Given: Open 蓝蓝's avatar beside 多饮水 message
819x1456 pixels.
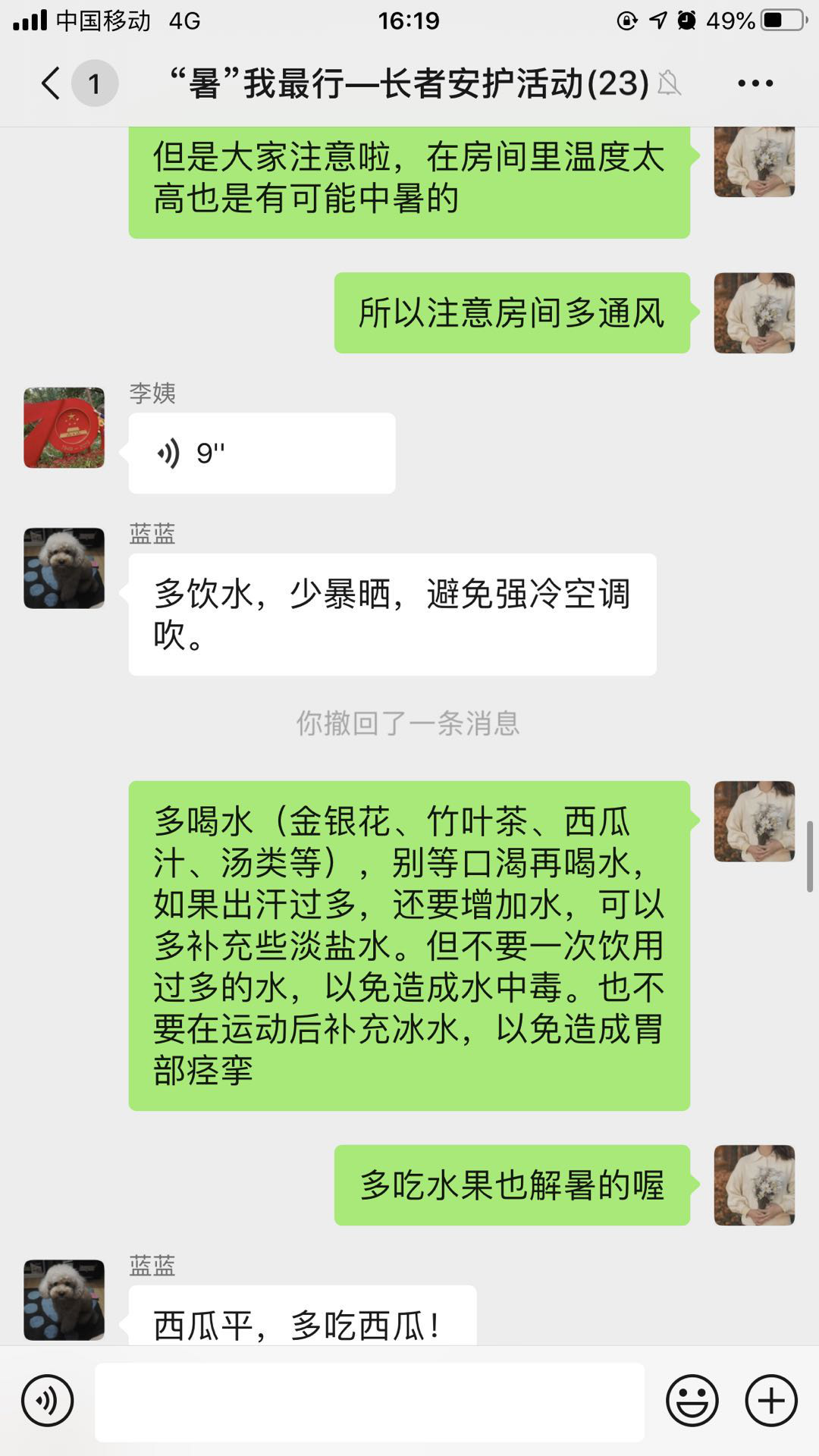Looking at the screenshot, I should click(x=64, y=568).
